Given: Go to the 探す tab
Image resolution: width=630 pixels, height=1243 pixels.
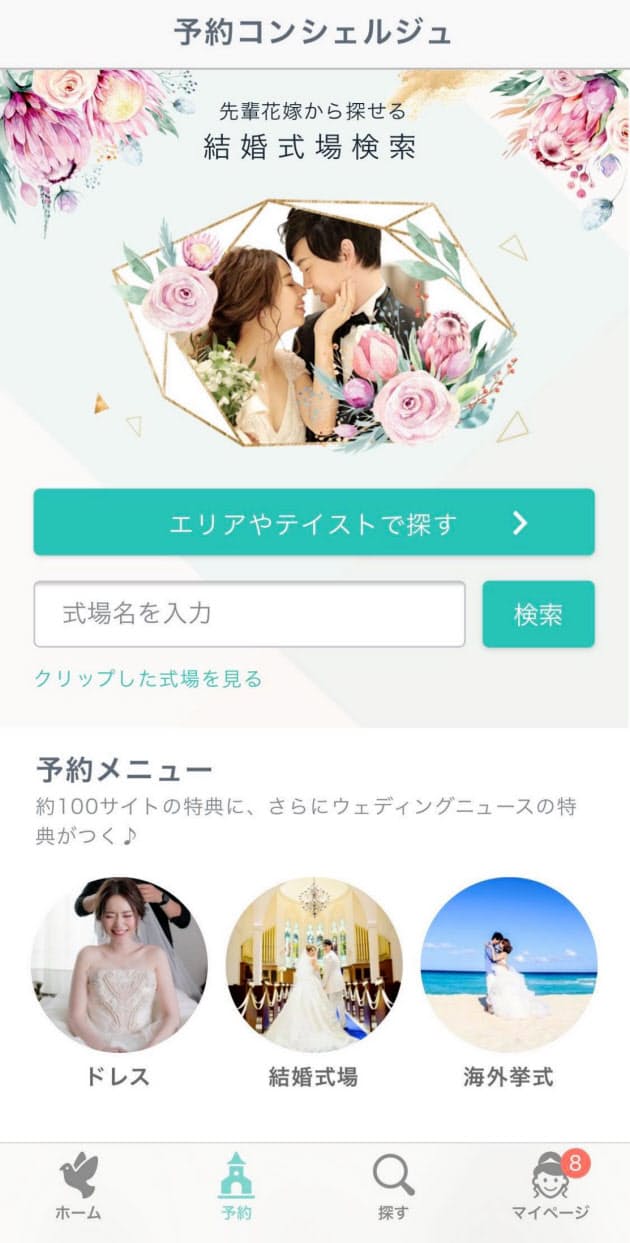Looking at the screenshot, I should coord(393,1187).
